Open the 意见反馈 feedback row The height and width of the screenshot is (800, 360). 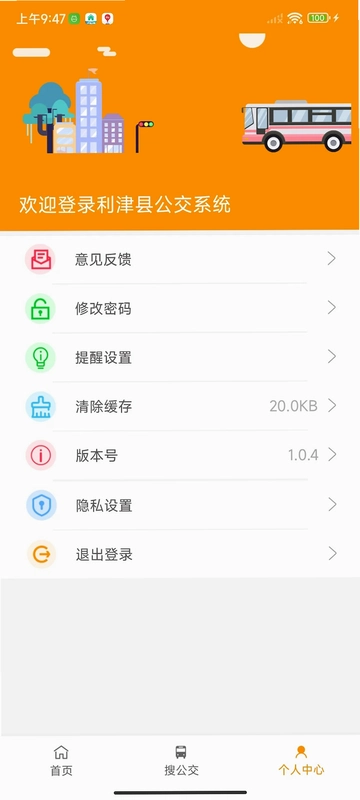pyautogui.click(x=180, y=259)
